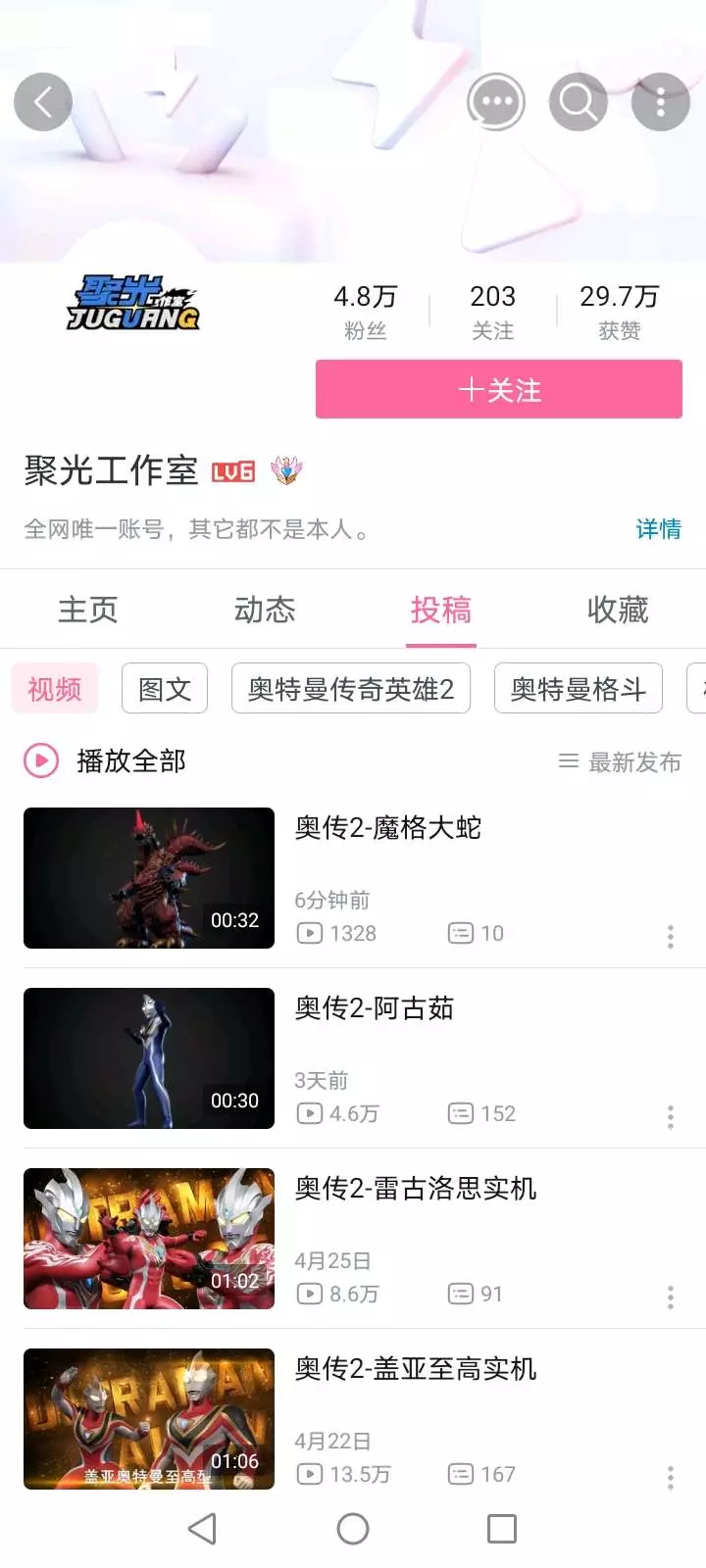Select the 奥特曼格斗 chip
The width and height of the screenshot is (706, 1568).
578,689
